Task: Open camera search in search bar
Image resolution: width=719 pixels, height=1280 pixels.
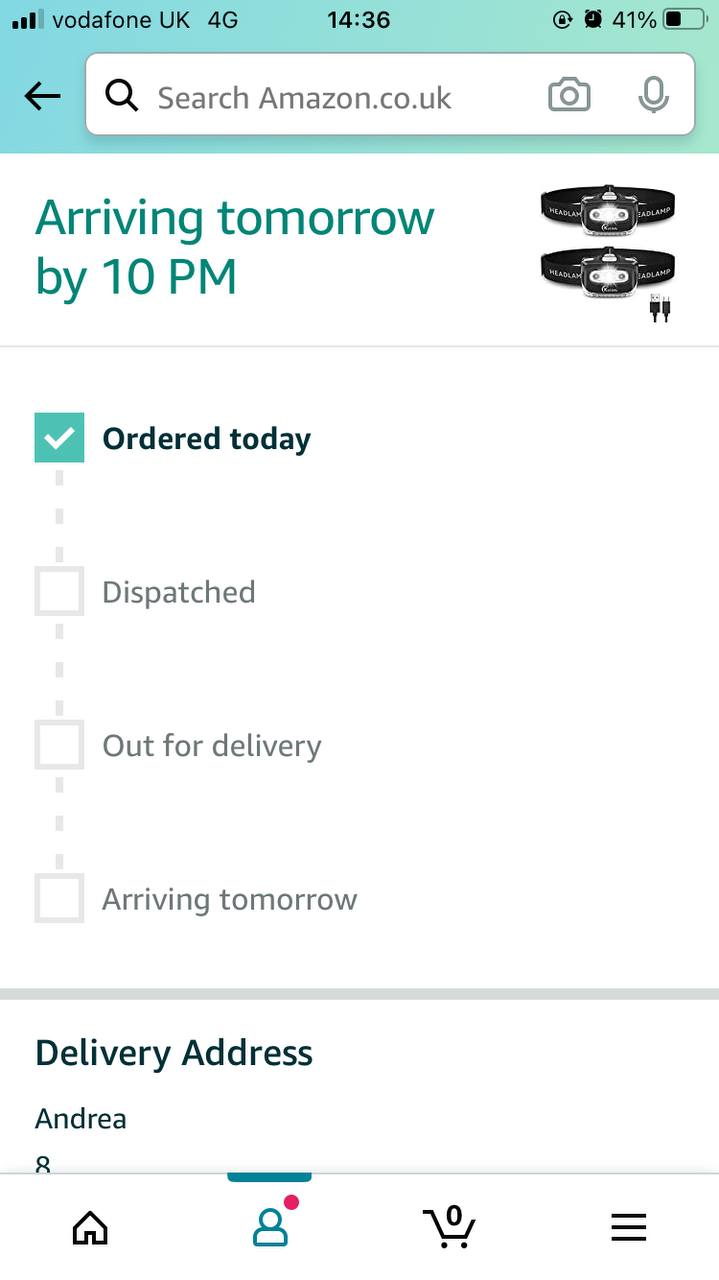Action: (569, 96)
